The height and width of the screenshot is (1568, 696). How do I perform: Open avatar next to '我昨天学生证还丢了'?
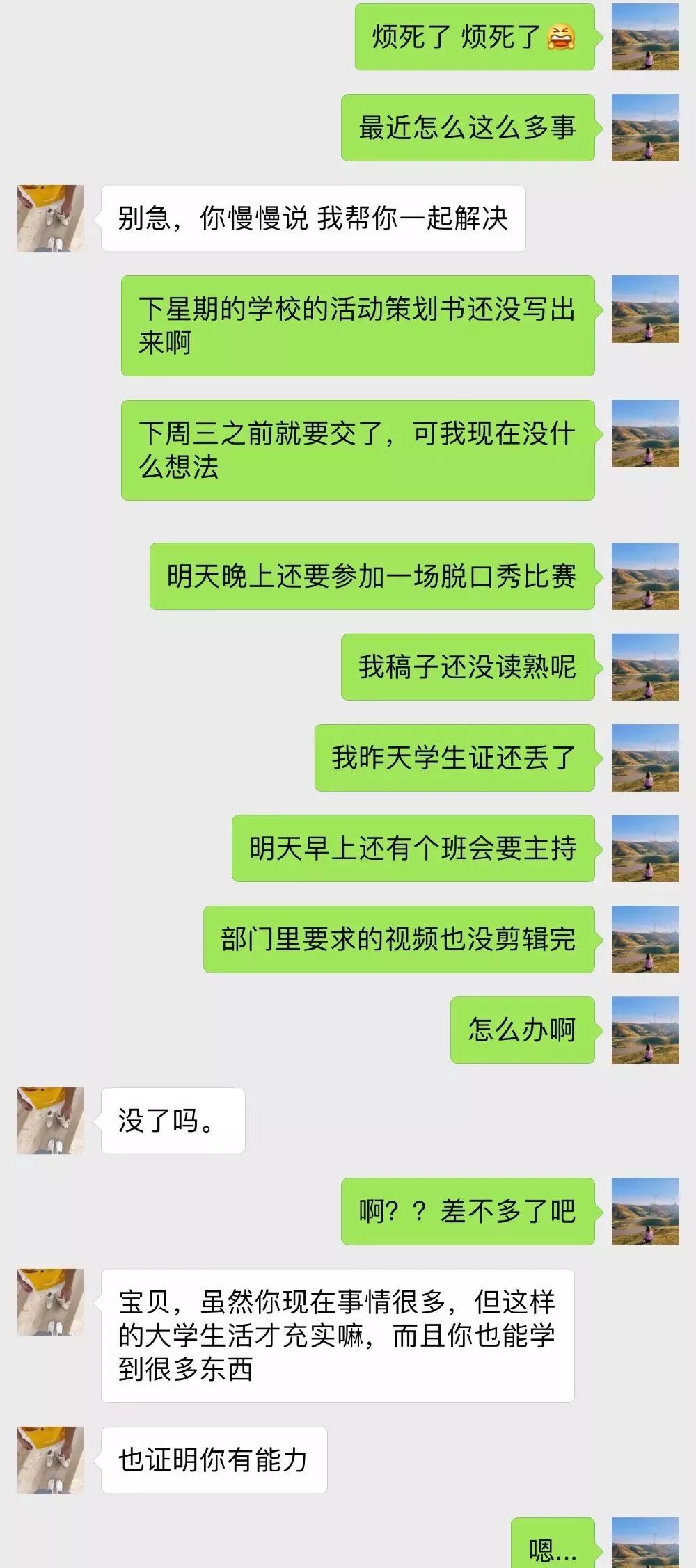pyautogui.click(x=645, y=758)
